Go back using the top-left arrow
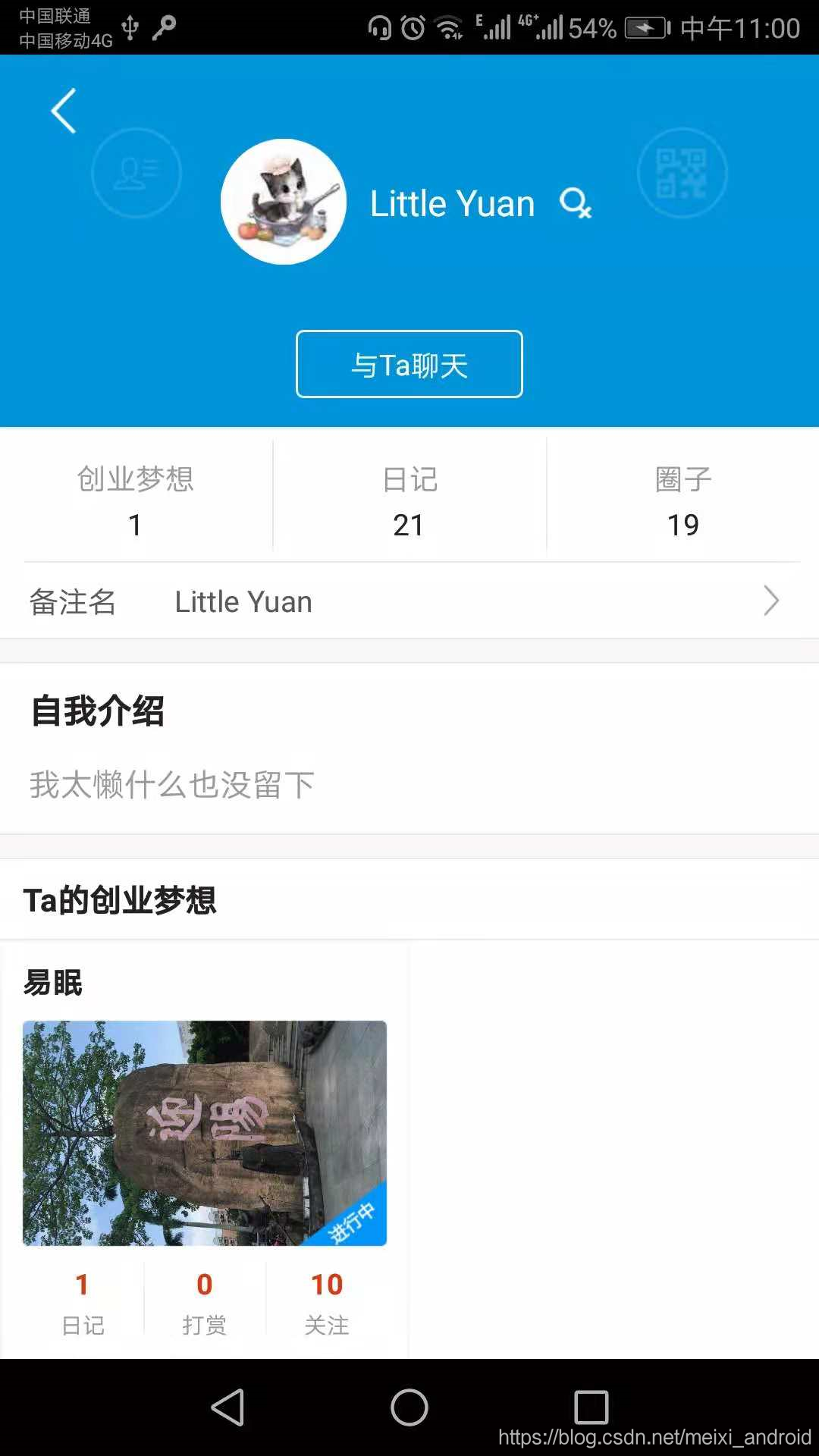 tap(64, 111)
